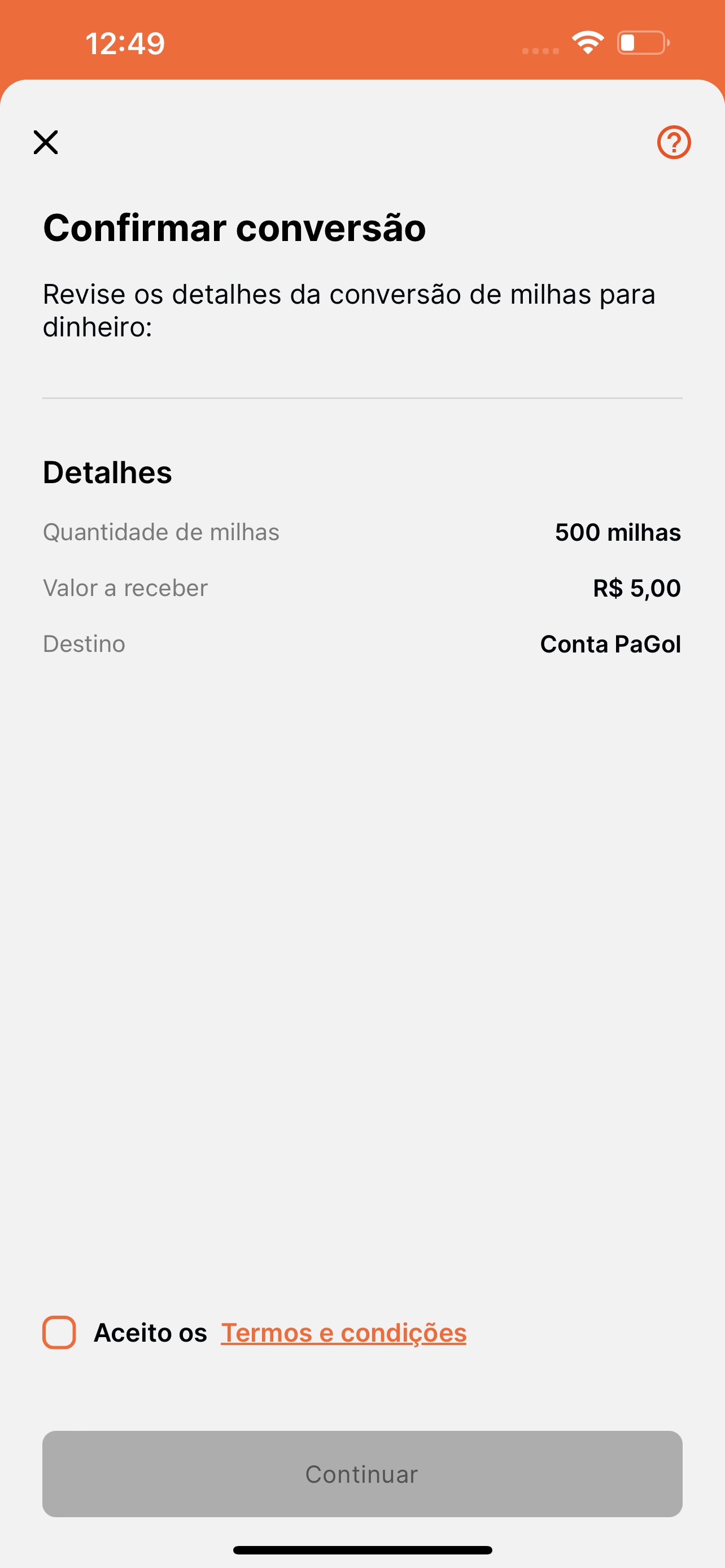This screenshot has width=725, height=1568.
Task: Tap the Continuar button
Action: tap(362, 1474)
